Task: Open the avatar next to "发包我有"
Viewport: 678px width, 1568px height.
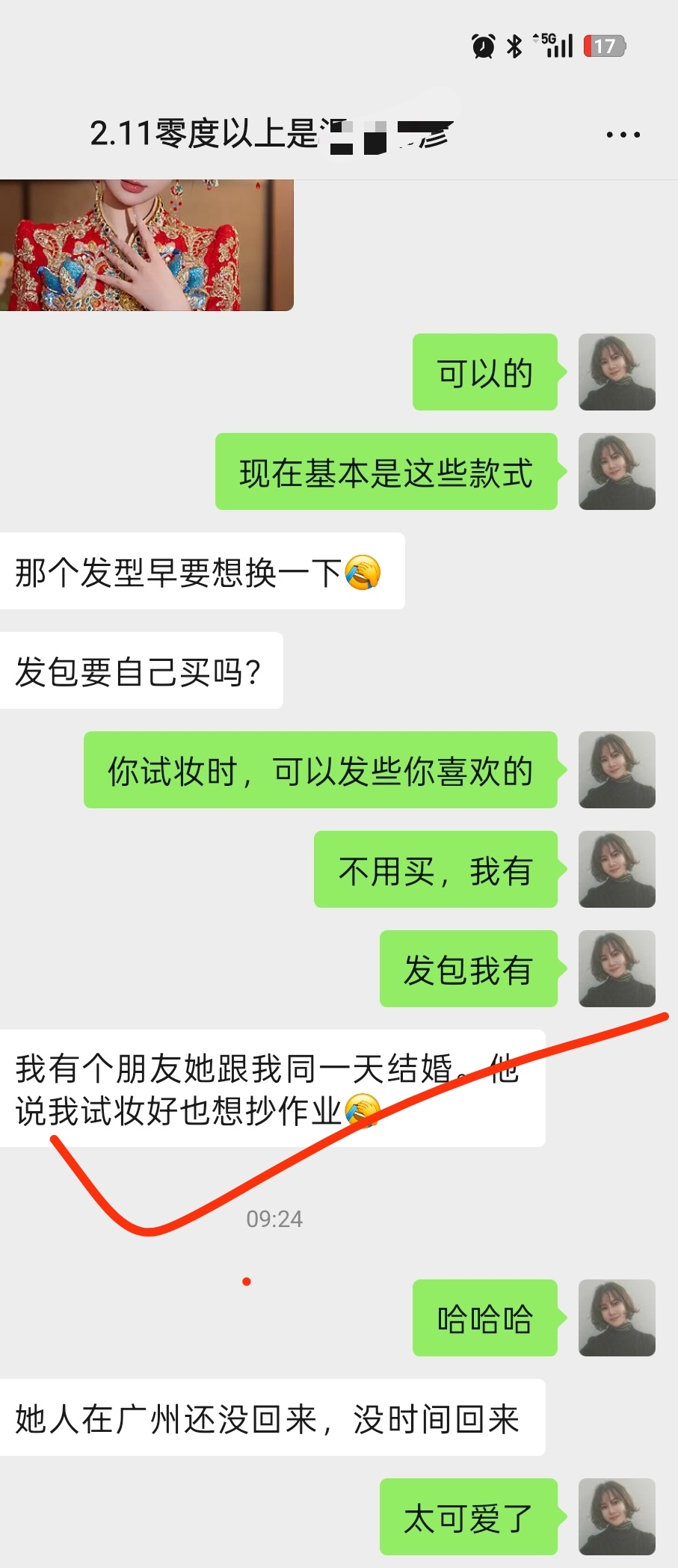Action: tap(617, 968)
